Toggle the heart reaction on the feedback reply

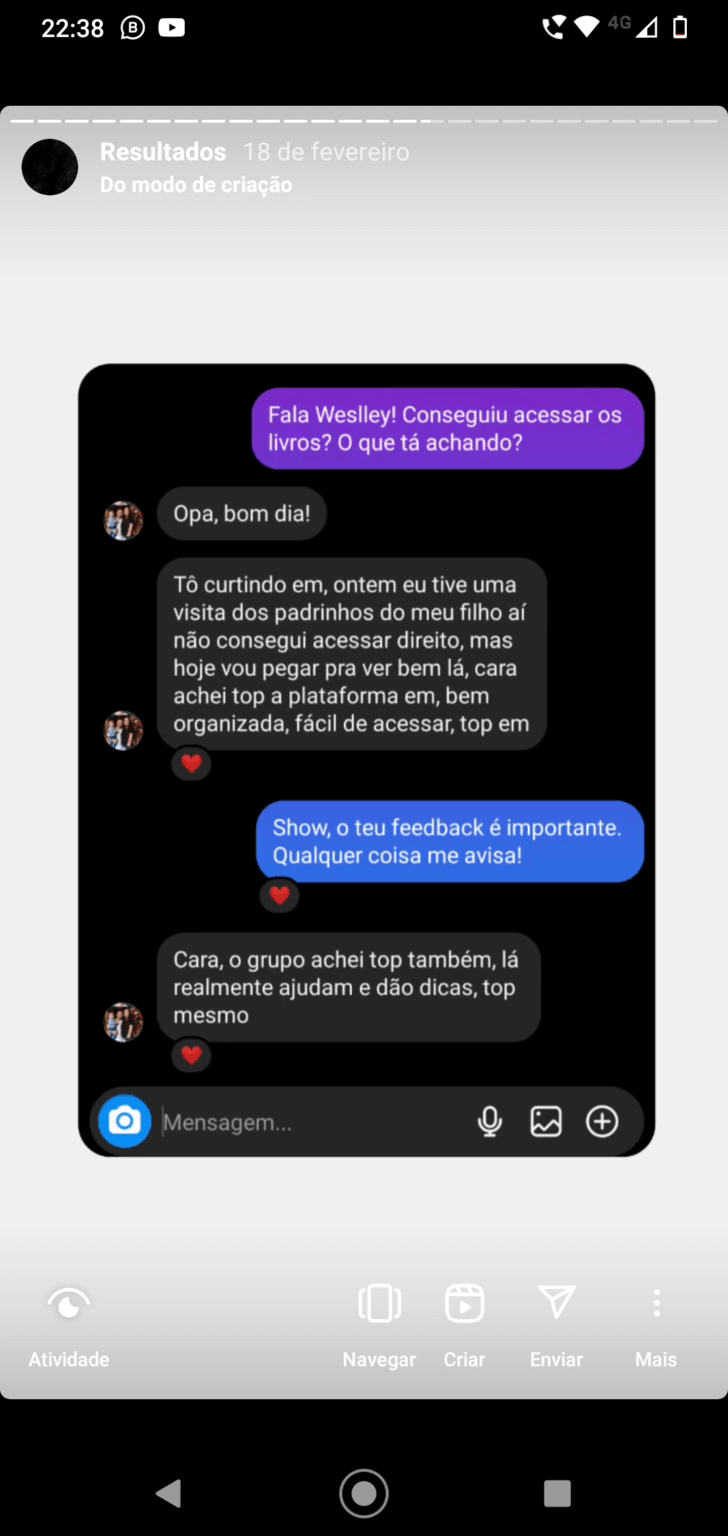click(279, 895)
